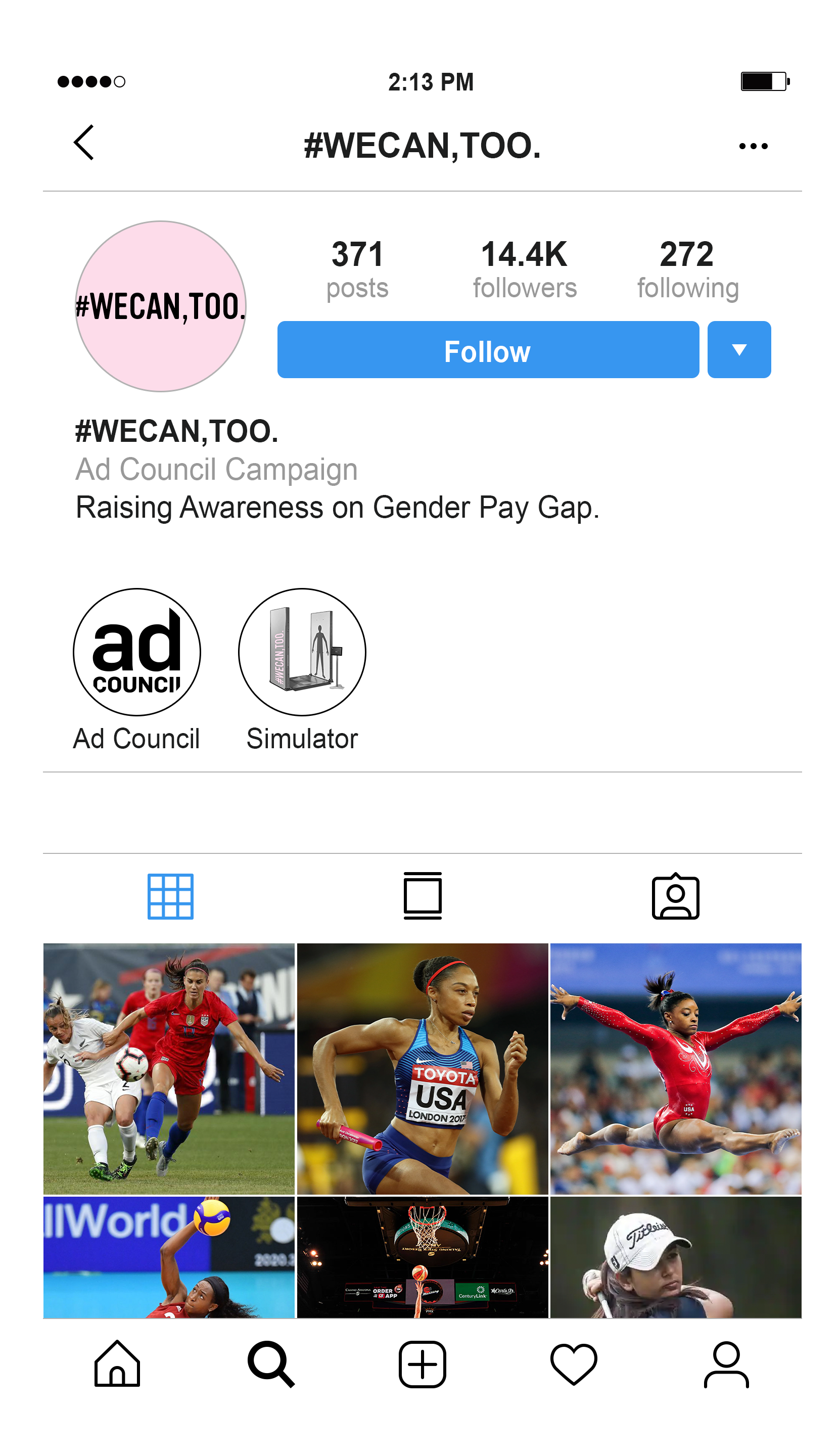Open the golfer in Titleist cap post

tap(676, 1257)
